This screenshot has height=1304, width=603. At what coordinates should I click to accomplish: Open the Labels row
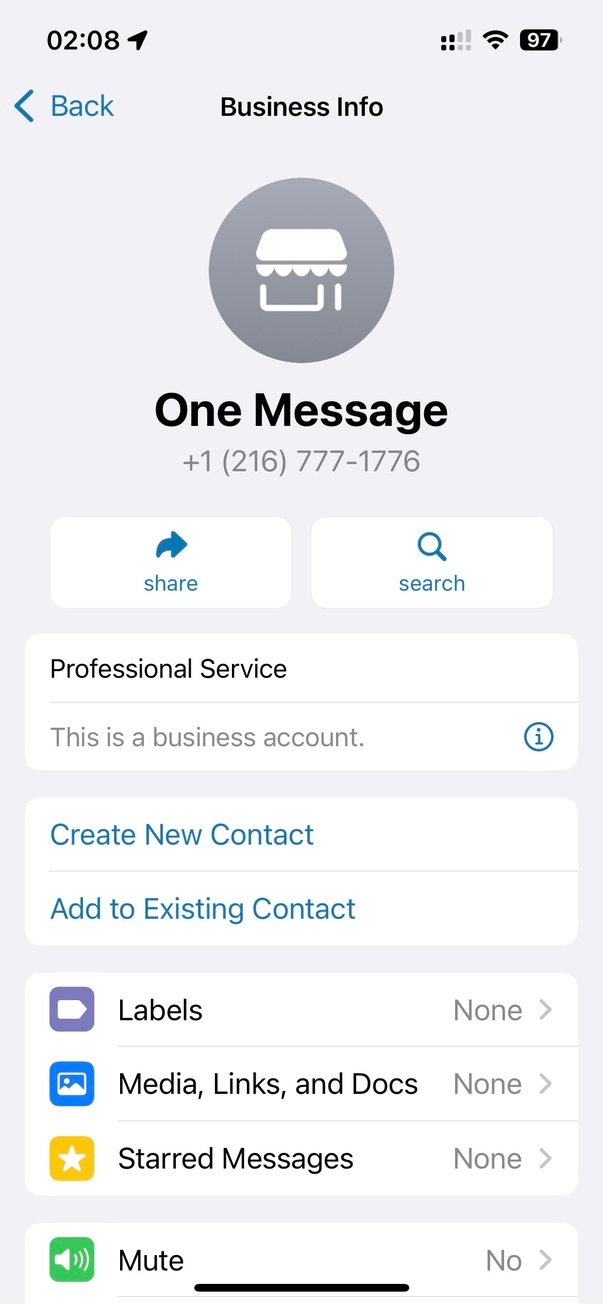(301, 1010)
